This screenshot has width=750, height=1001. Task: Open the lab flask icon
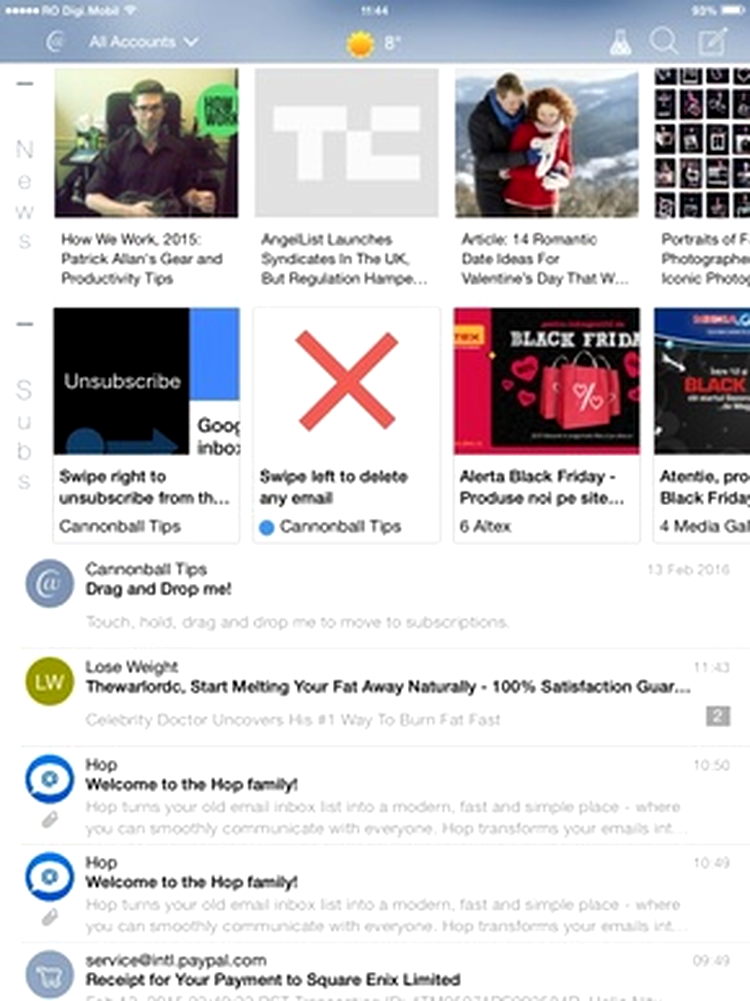[621, 42]
